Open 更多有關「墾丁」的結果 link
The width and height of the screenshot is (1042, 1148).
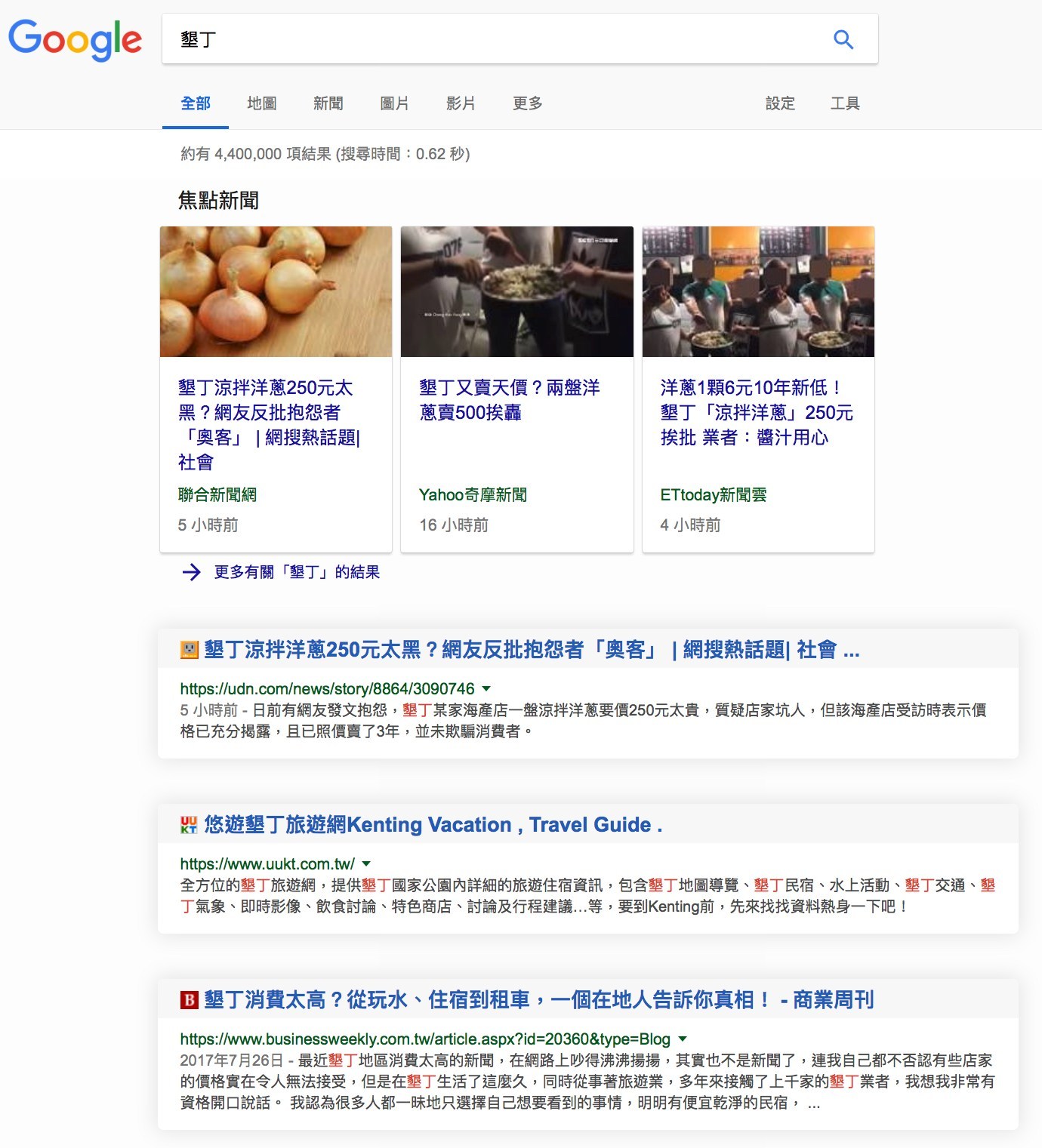click(296, 572)
